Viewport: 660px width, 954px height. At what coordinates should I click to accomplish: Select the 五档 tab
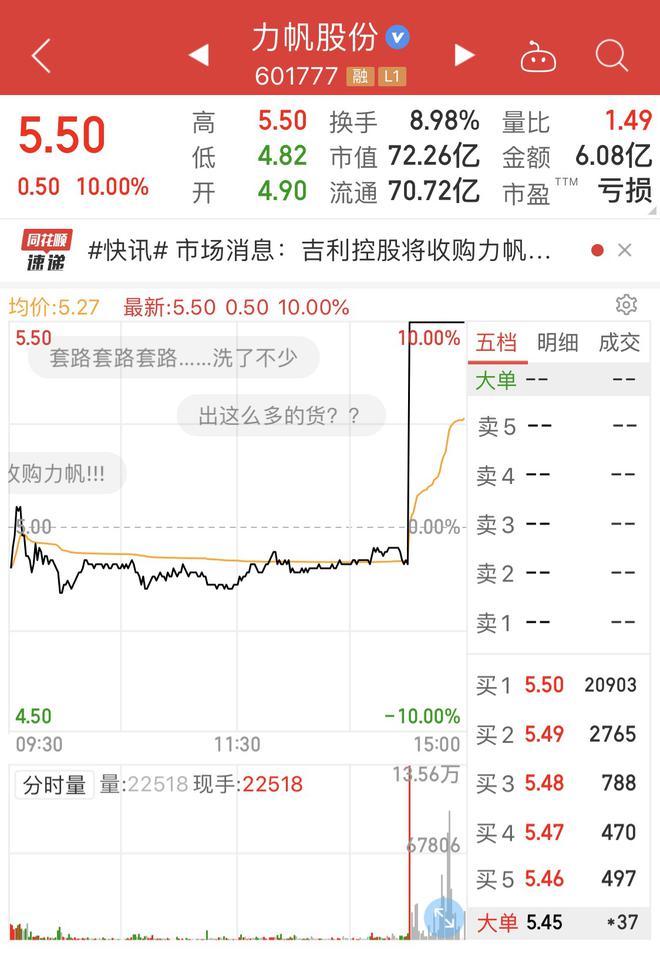tap(497, 343)
